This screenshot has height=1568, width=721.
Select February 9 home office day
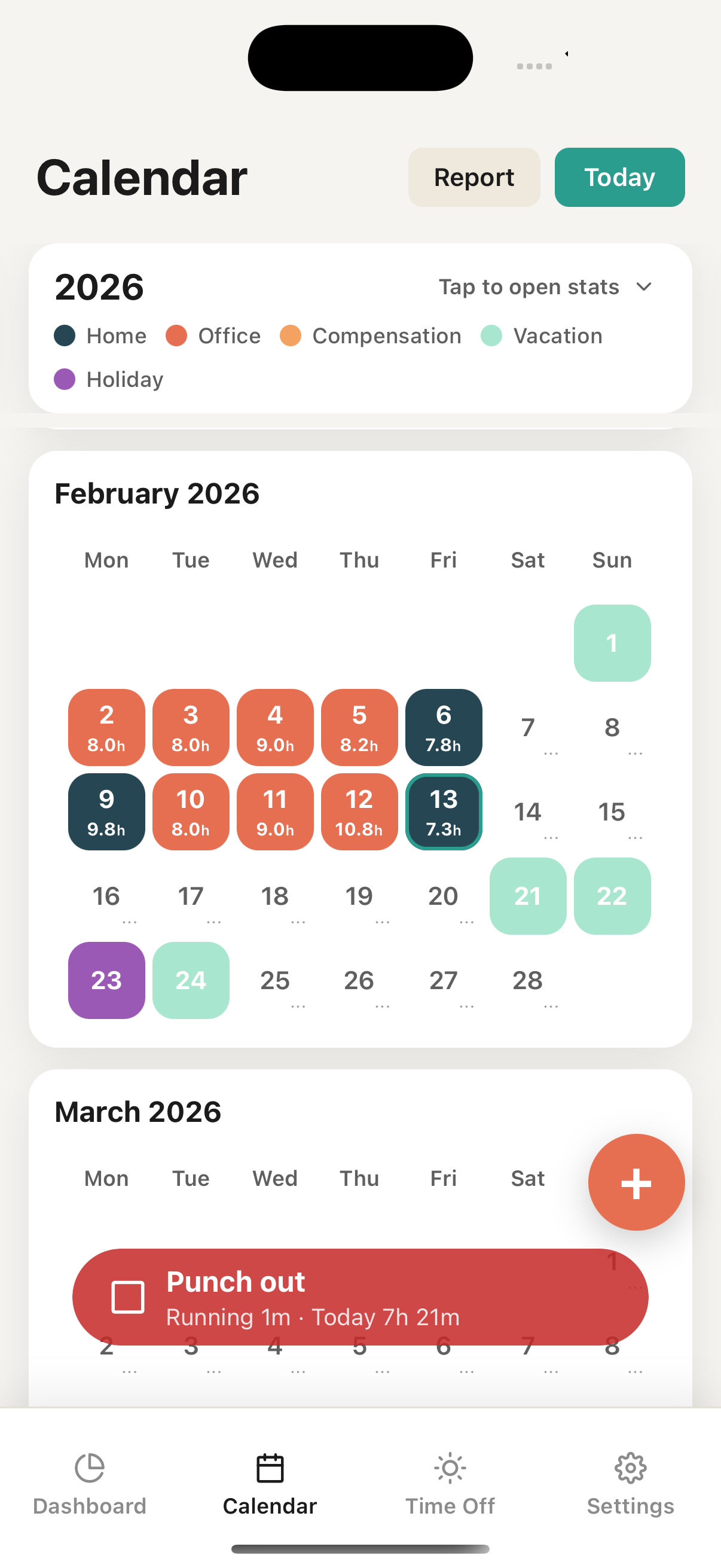[x=106, y=812]
